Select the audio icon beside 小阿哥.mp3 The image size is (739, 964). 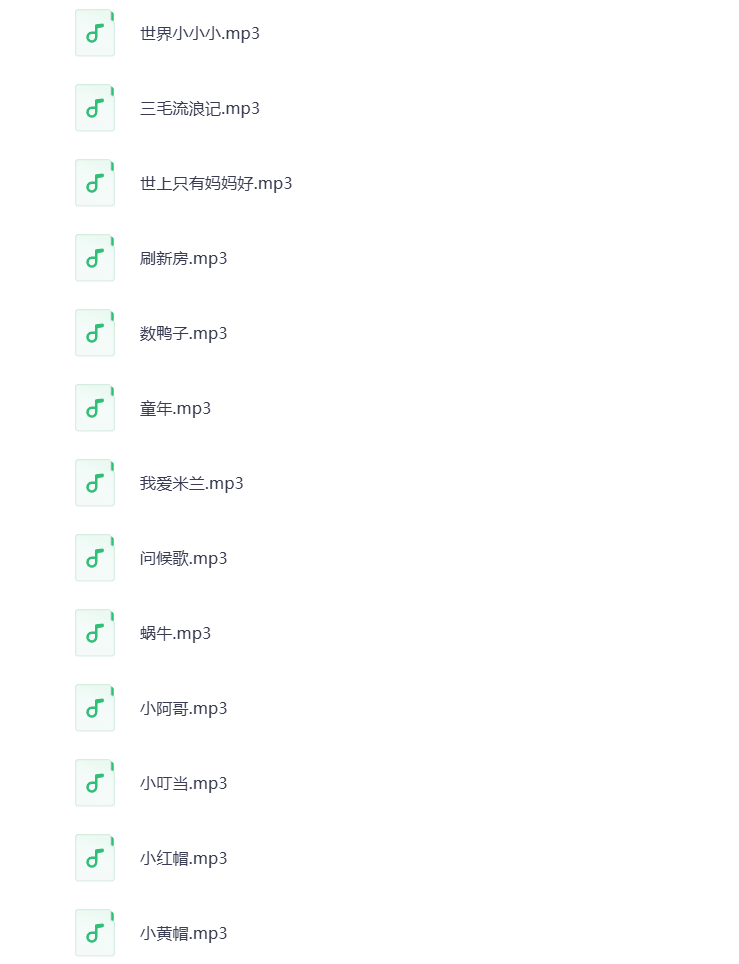94,707
